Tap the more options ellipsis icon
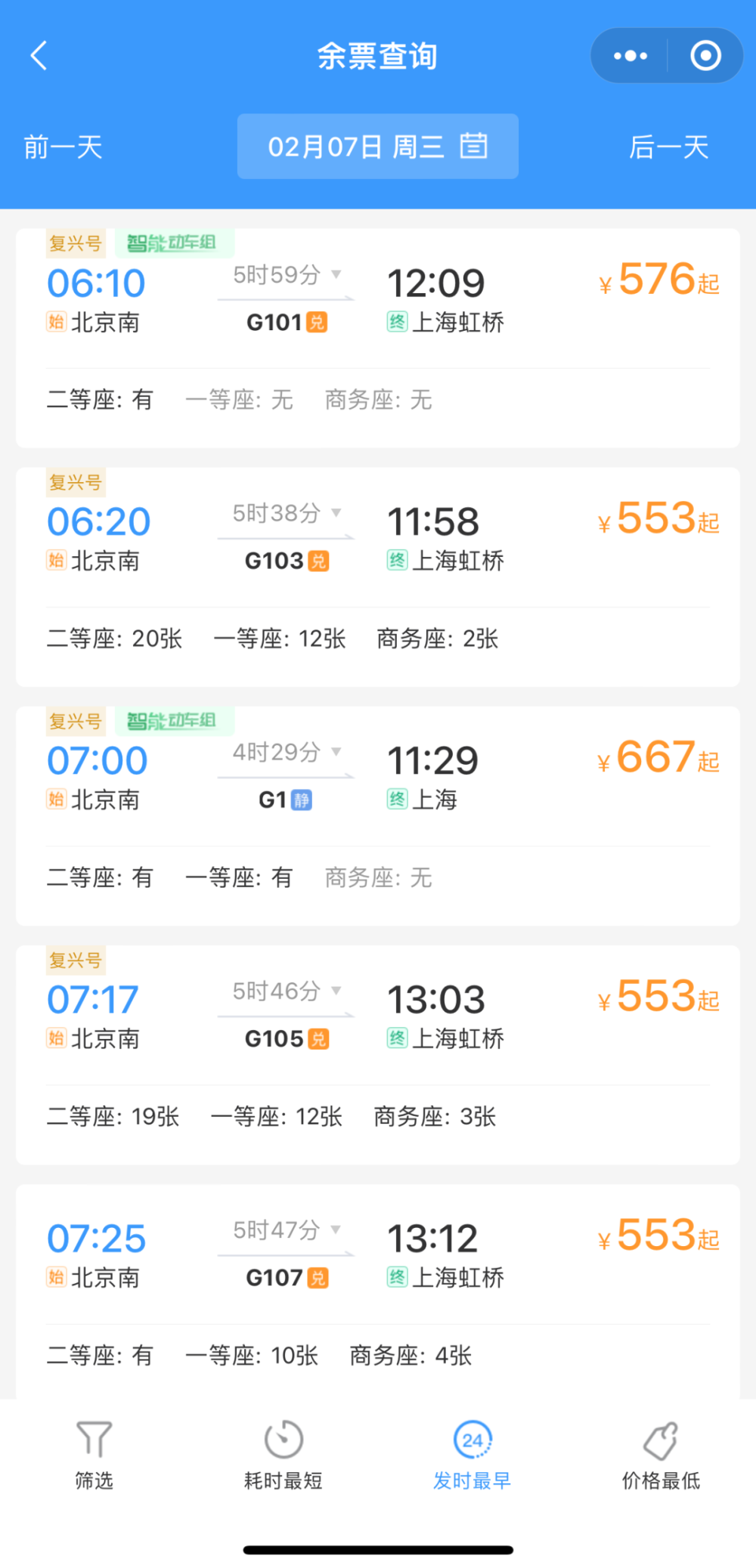The width and height of the screenshot is (756, 1568). click(629, 55)
